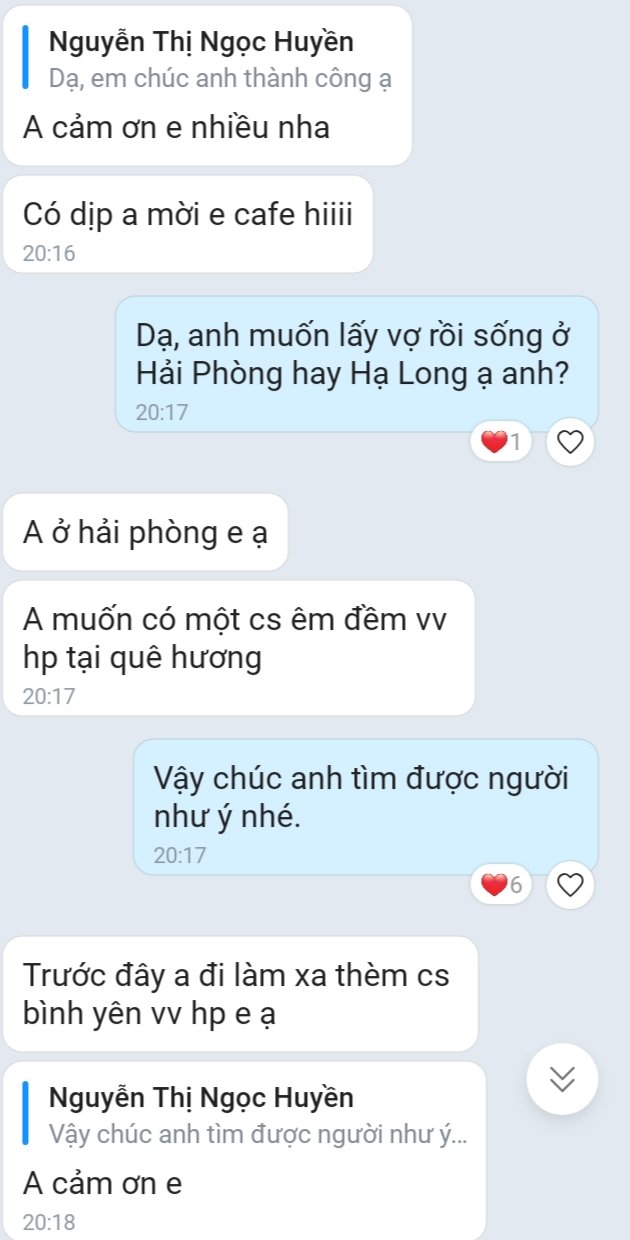Screen dimensions: 630x1240
Task: Open the reaction count showing 6 hearts
Action: pos(502,885)
